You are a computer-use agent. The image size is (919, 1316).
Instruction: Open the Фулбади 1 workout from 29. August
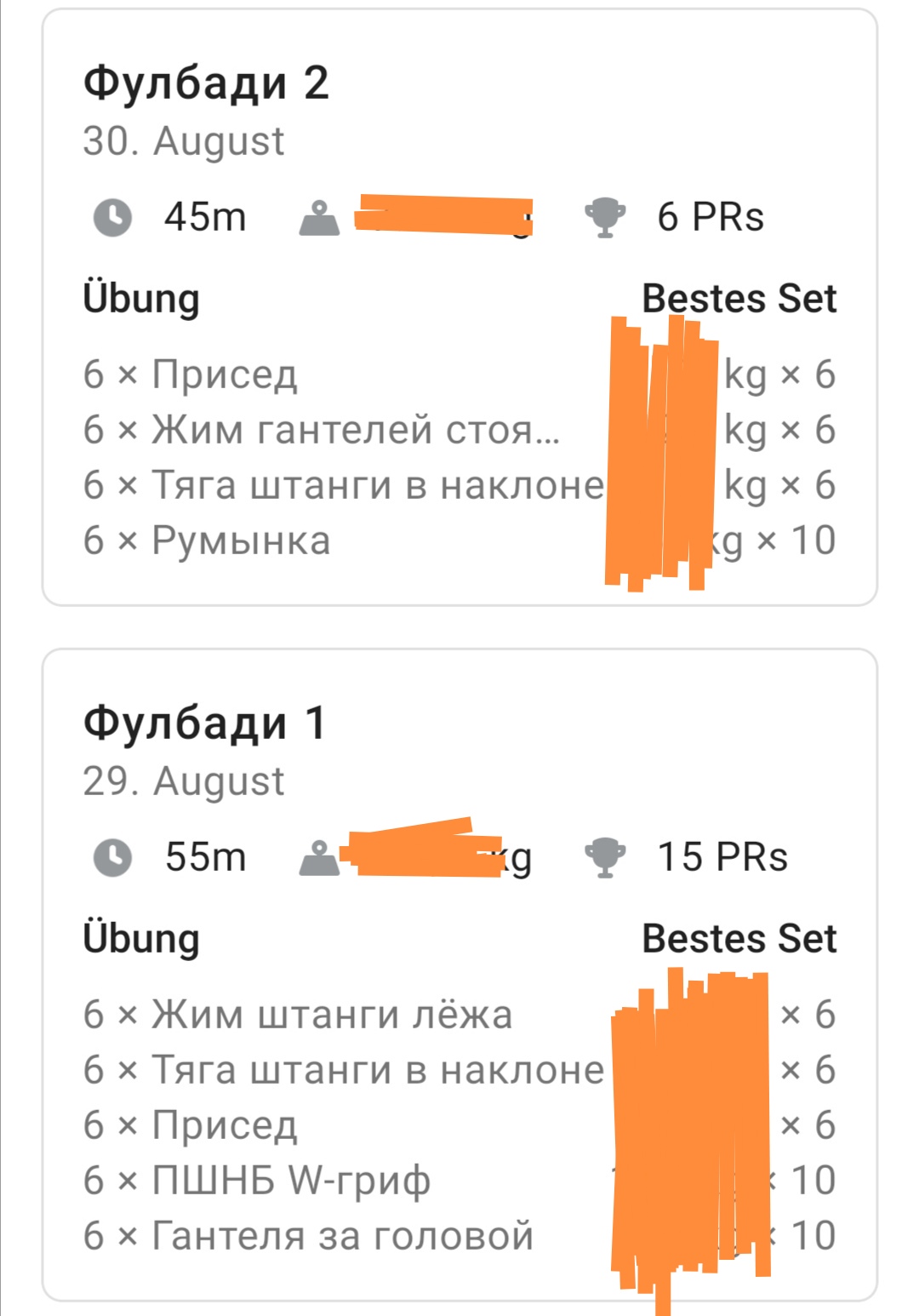pyautogui.click(x=459, y=975)
